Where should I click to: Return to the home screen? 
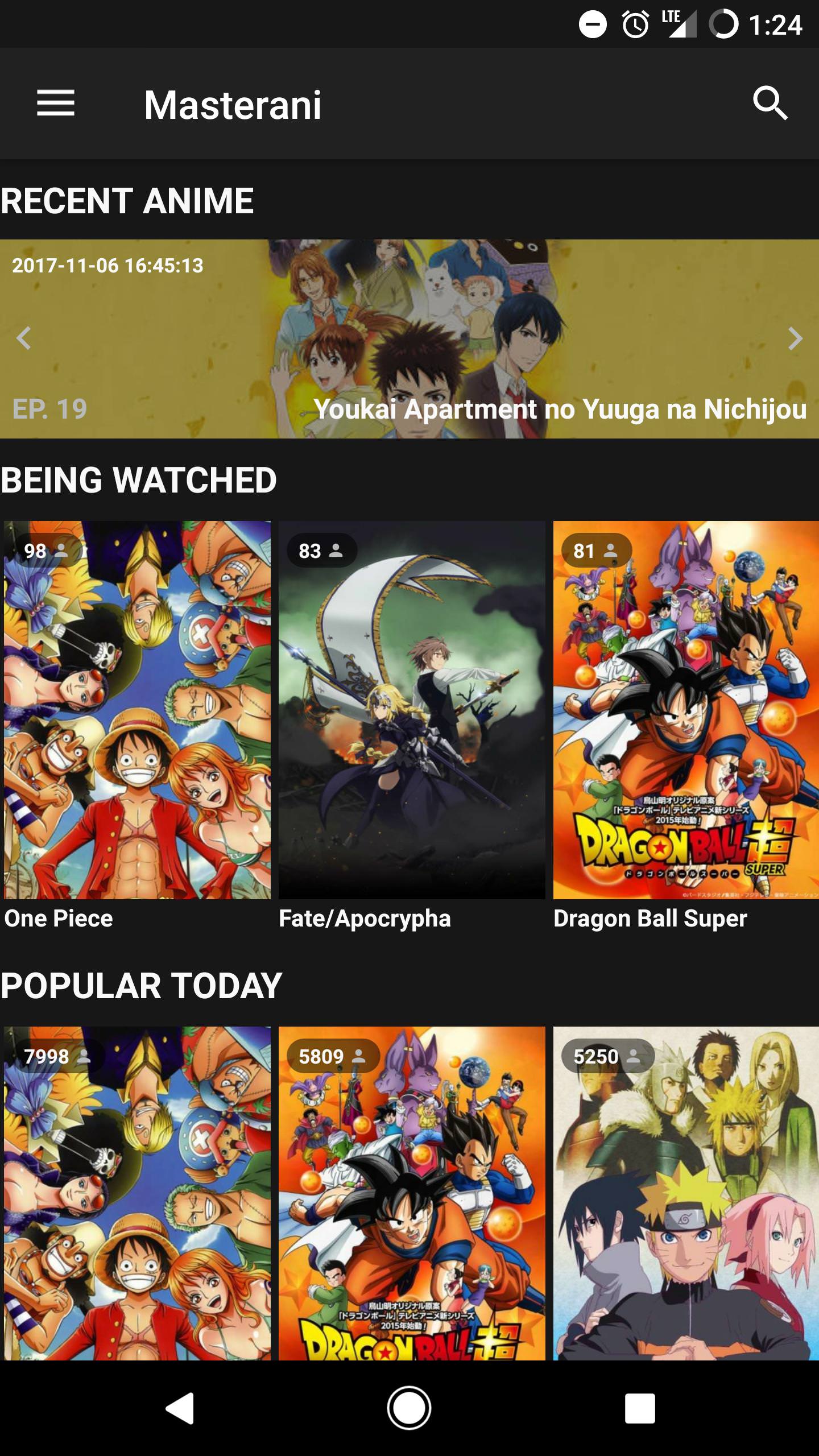[x=409, y=1408]
